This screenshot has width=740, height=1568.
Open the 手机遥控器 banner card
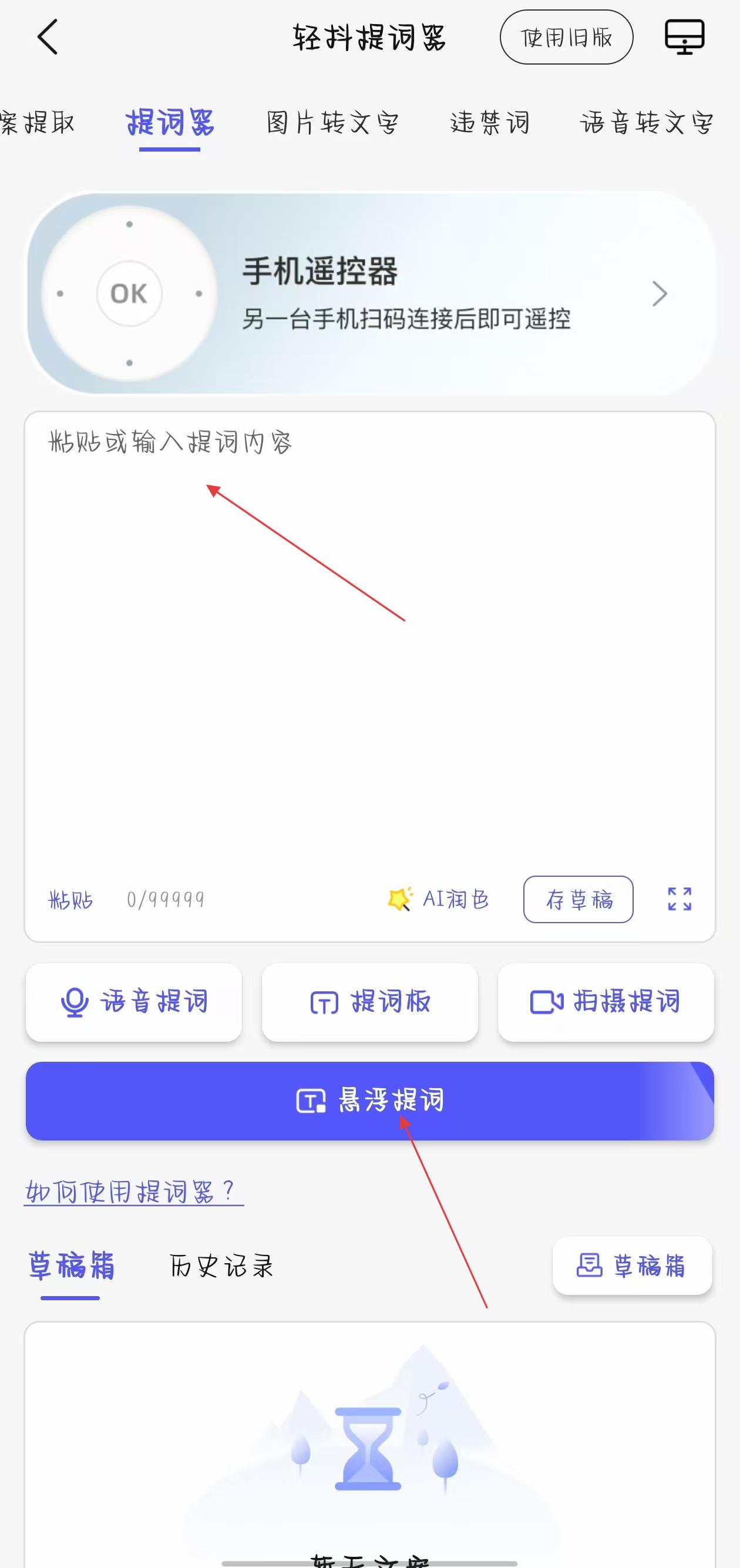click(370, 294)
